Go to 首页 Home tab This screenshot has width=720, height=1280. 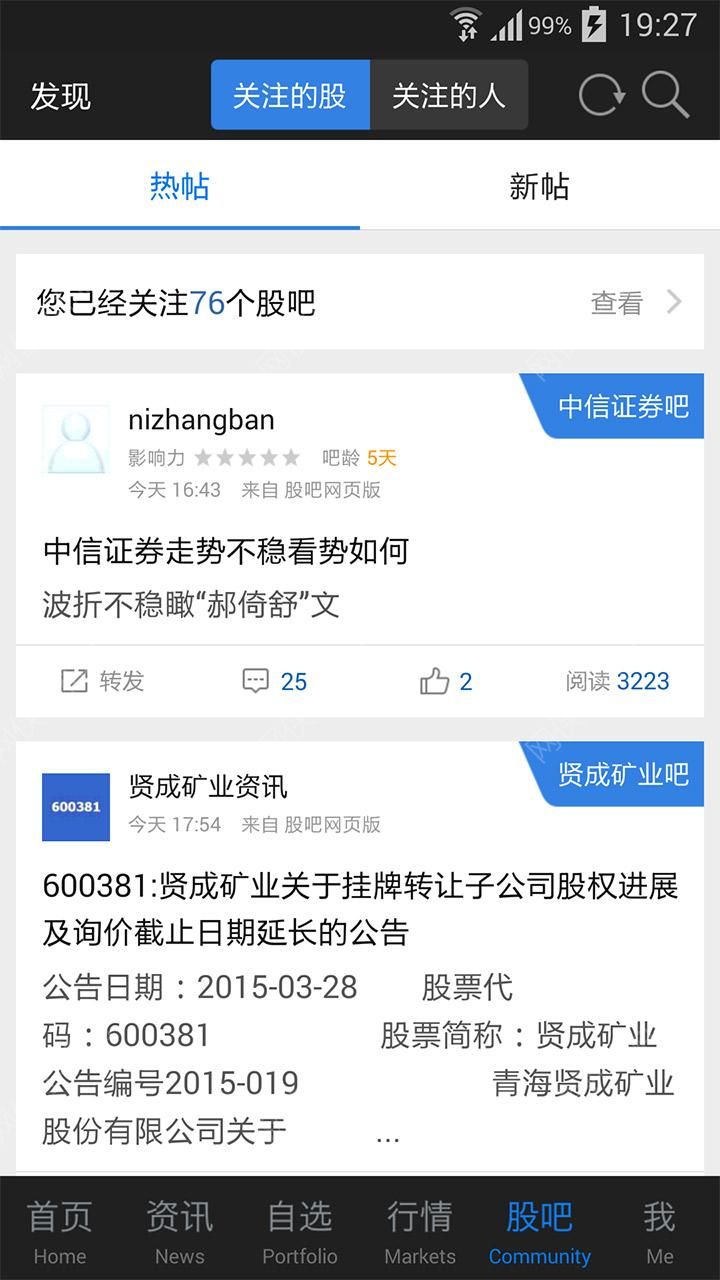click(x=60, y=1230)
